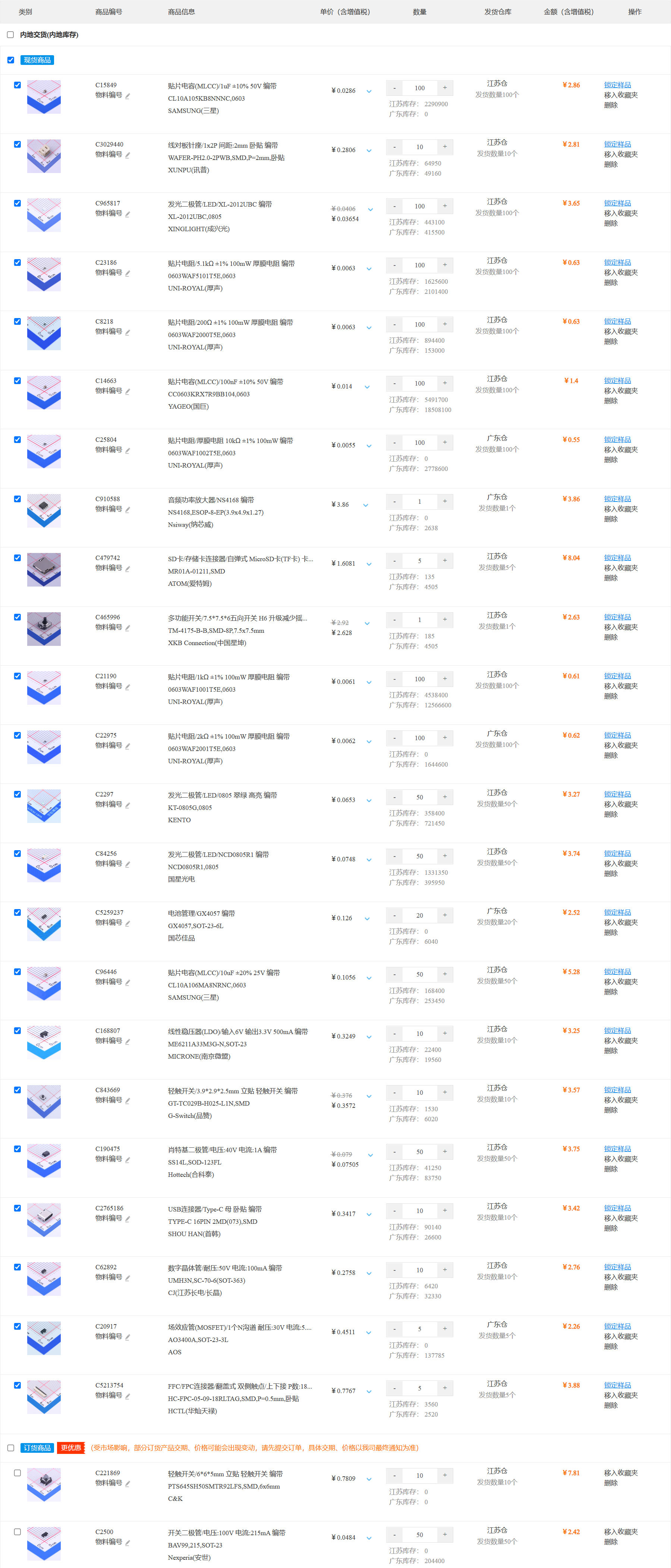Uncheck item C15849 checkbox
Viewport: 671px width, 1568px height.
coord(17,85)
